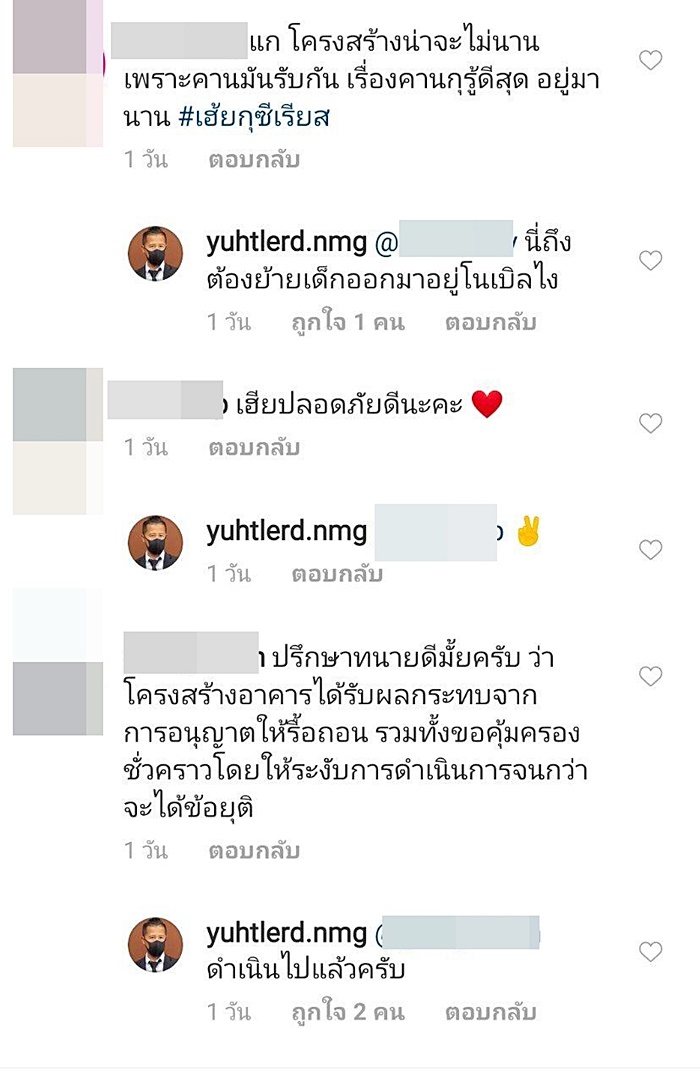Like yuhtlerd.nmg's ดำเนินไปแล้วครับ reply

click(x=650, y=952)
